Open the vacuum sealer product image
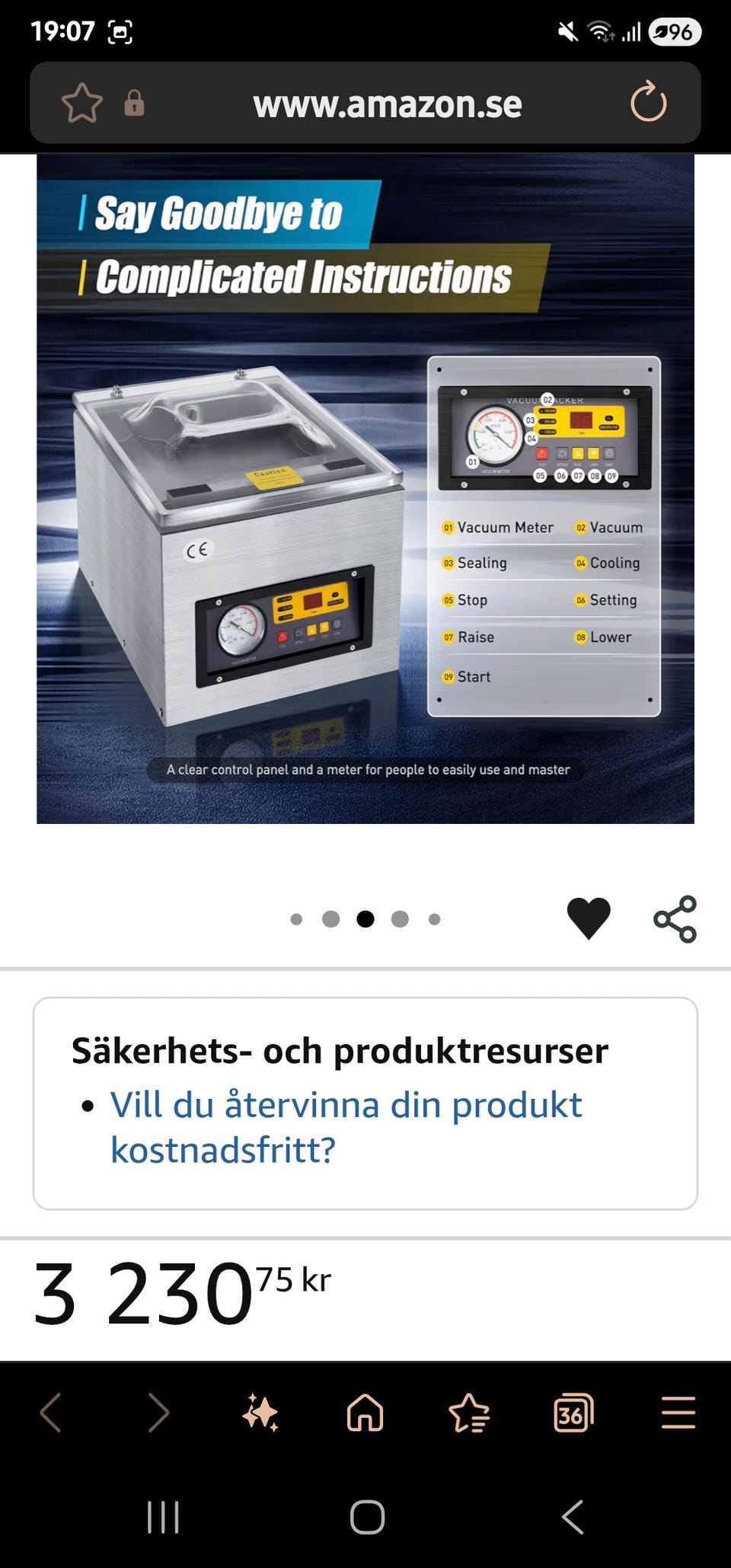Image resolution: width=731 pixels, height=1568 pixels. (365, 489)
